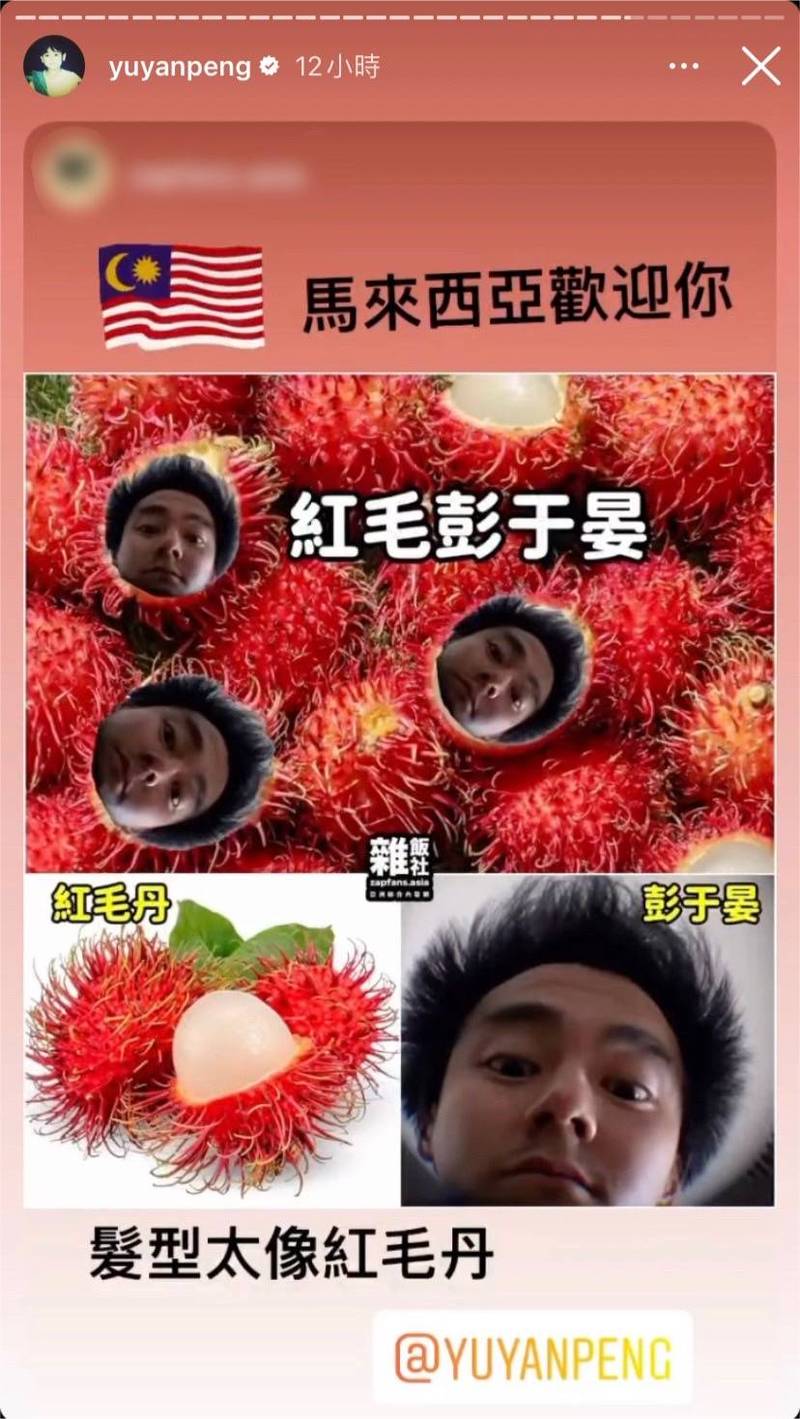Open yuyanpeng's profile avatar
The height and width of the screenshot is (1419, 800).
pos(53,67)
